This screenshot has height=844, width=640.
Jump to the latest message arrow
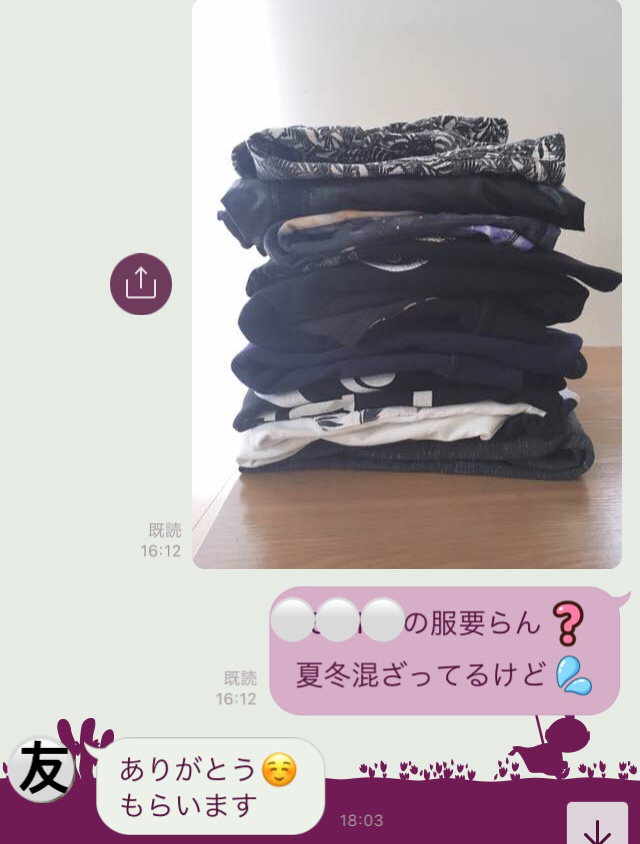[x=597, y=824]
